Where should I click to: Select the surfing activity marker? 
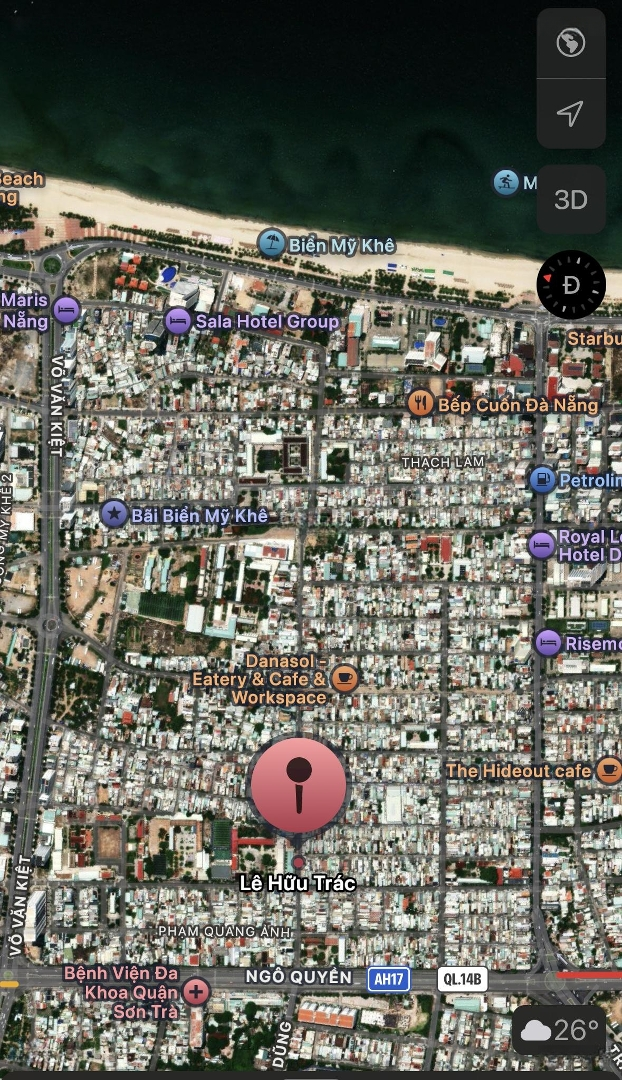point(506,182)
